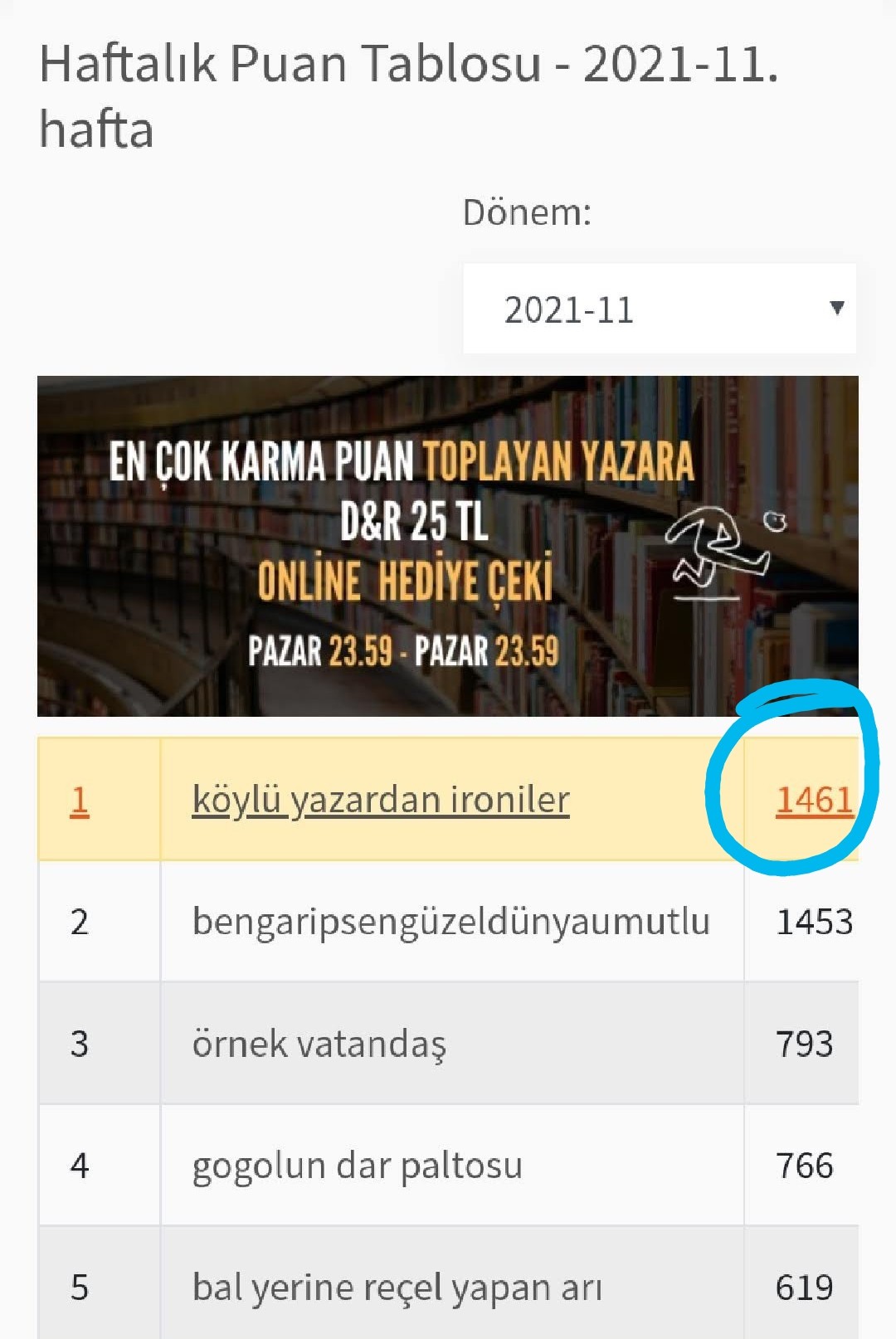Screen dimensions: 896x1339
Task: Tap the underlined score 1461
Action: (x=813, y=800)
